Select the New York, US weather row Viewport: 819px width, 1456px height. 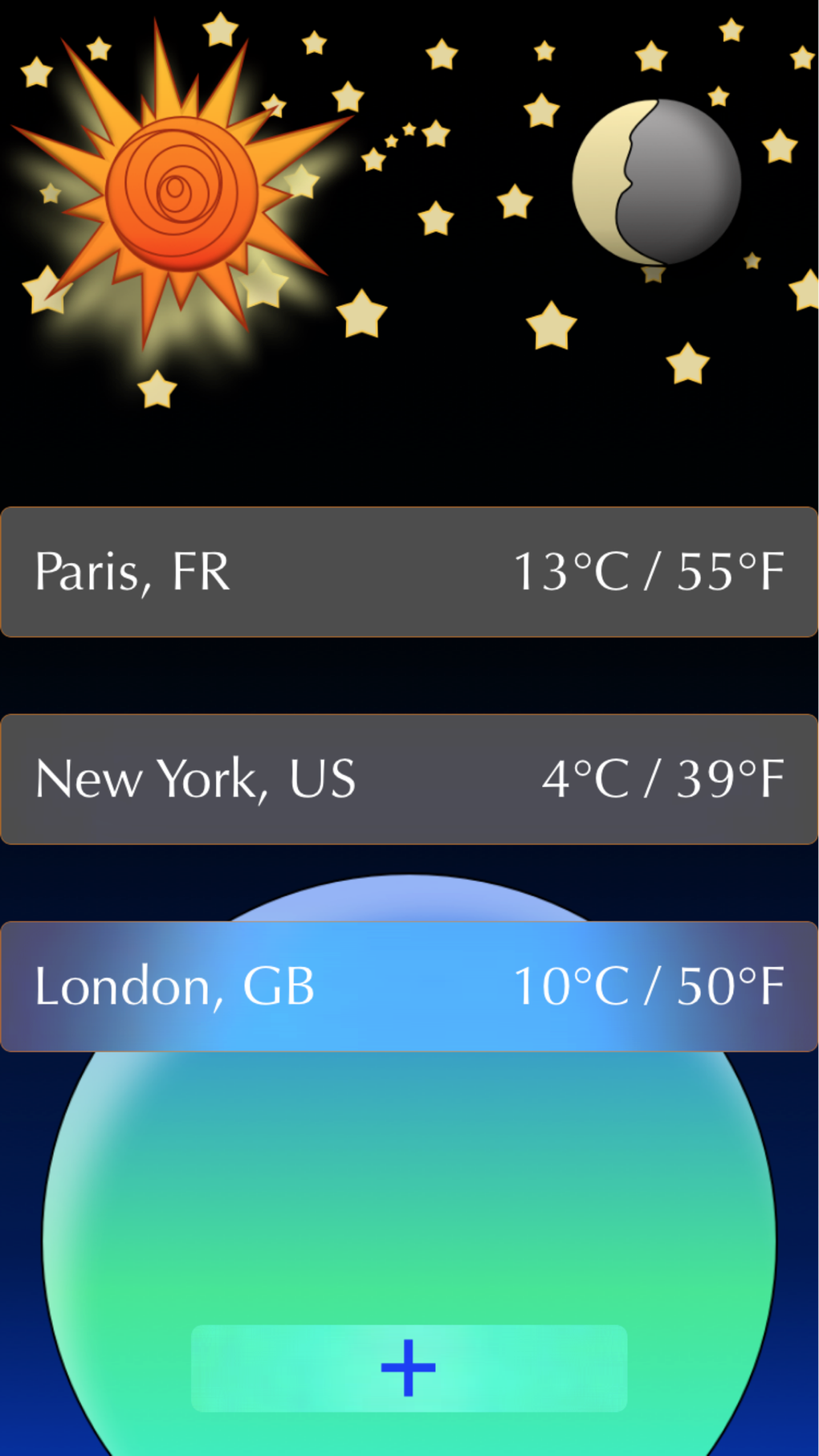tap(409, 779)
